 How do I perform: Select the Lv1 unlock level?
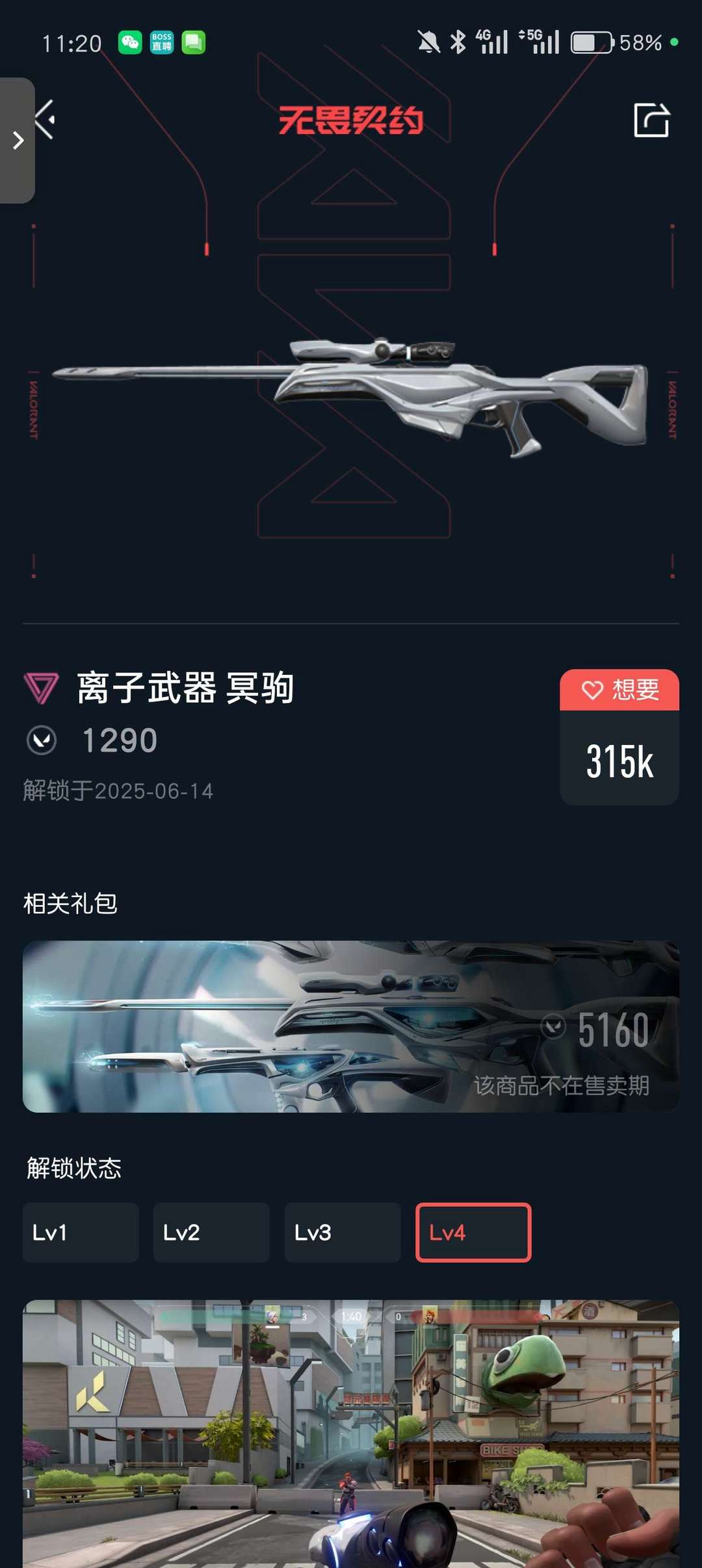click(x=81, y=1232)
